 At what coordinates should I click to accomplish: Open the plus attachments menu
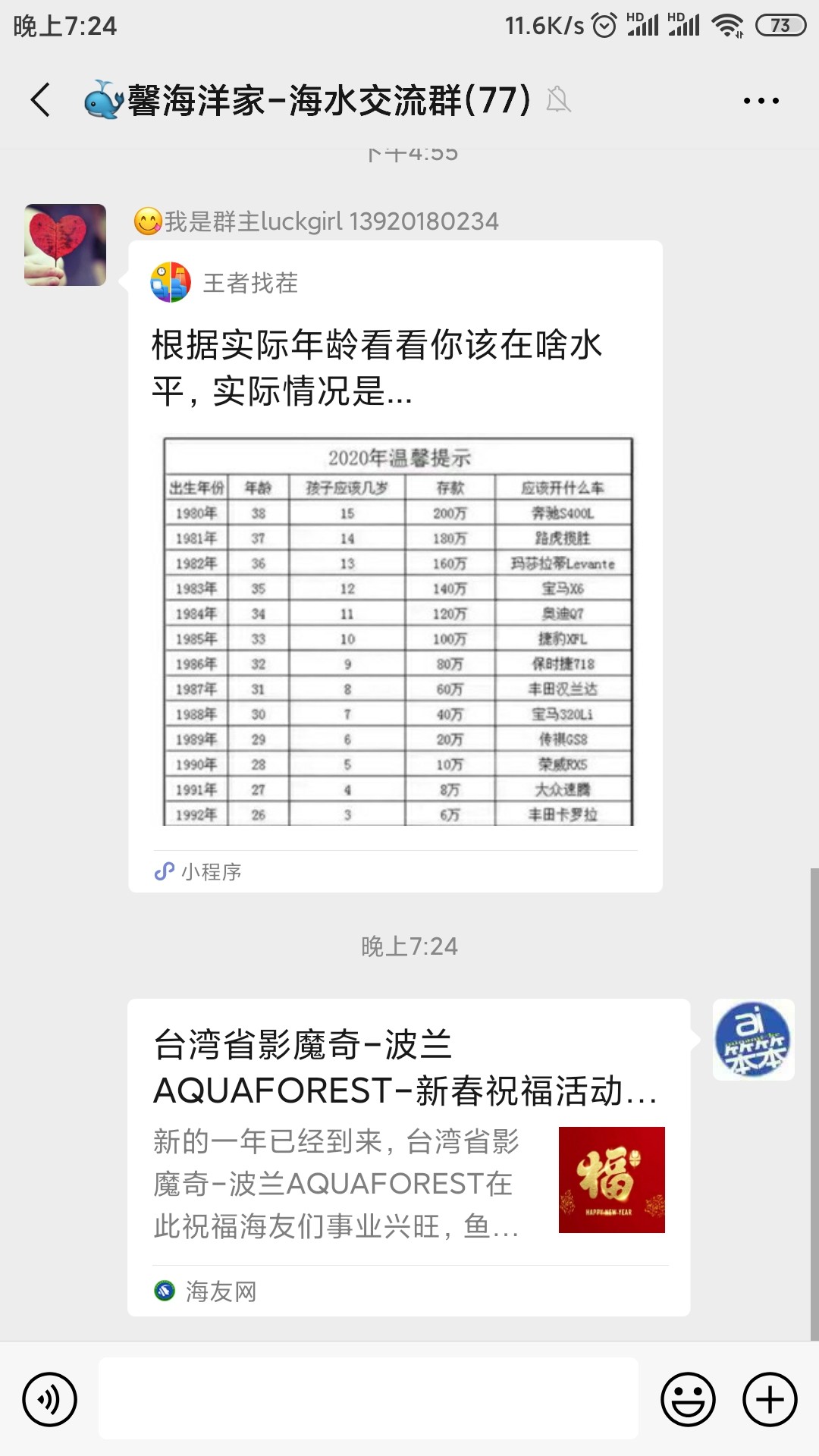pyautogui.click(x=770, y=1399)
